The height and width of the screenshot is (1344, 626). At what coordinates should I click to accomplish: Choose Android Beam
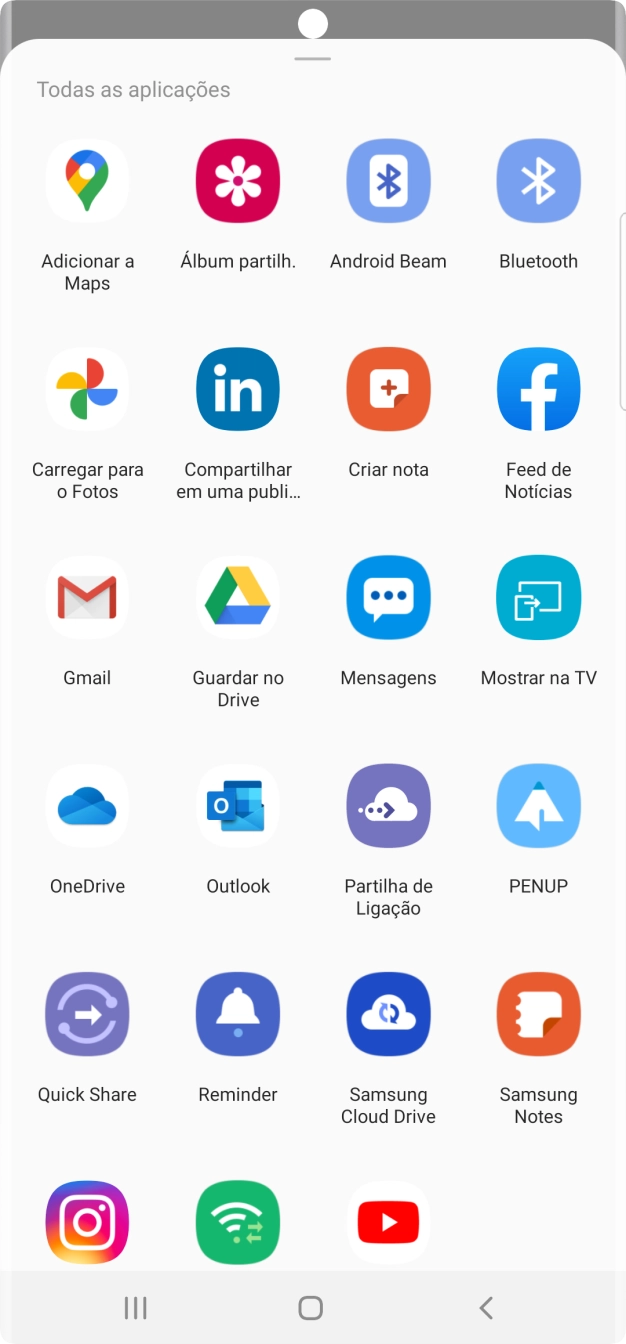point(388,181)
